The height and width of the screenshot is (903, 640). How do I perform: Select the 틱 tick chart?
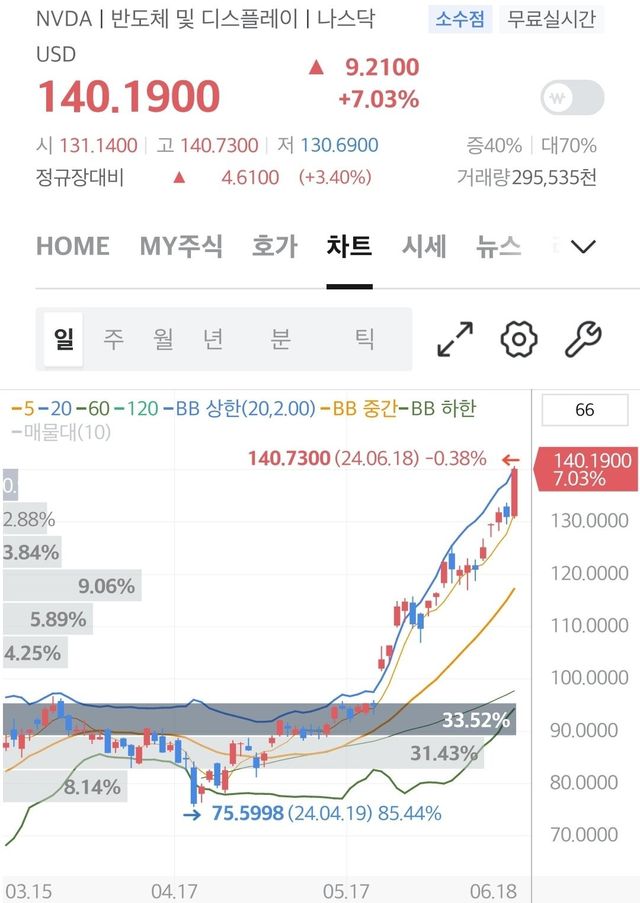(364, 340)
